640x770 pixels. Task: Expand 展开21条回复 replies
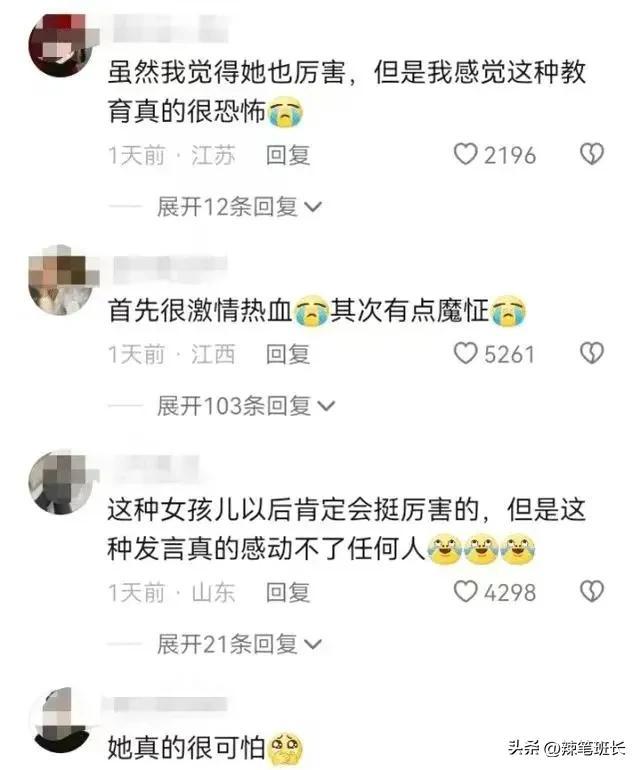click(239, 644)
